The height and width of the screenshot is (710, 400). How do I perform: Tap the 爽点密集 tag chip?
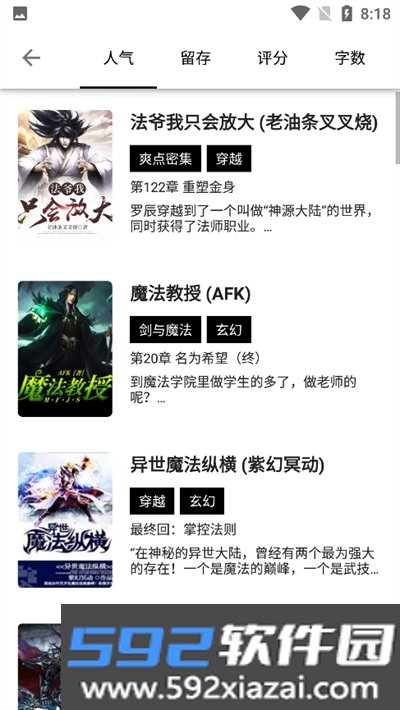click(x=165, y=158)
